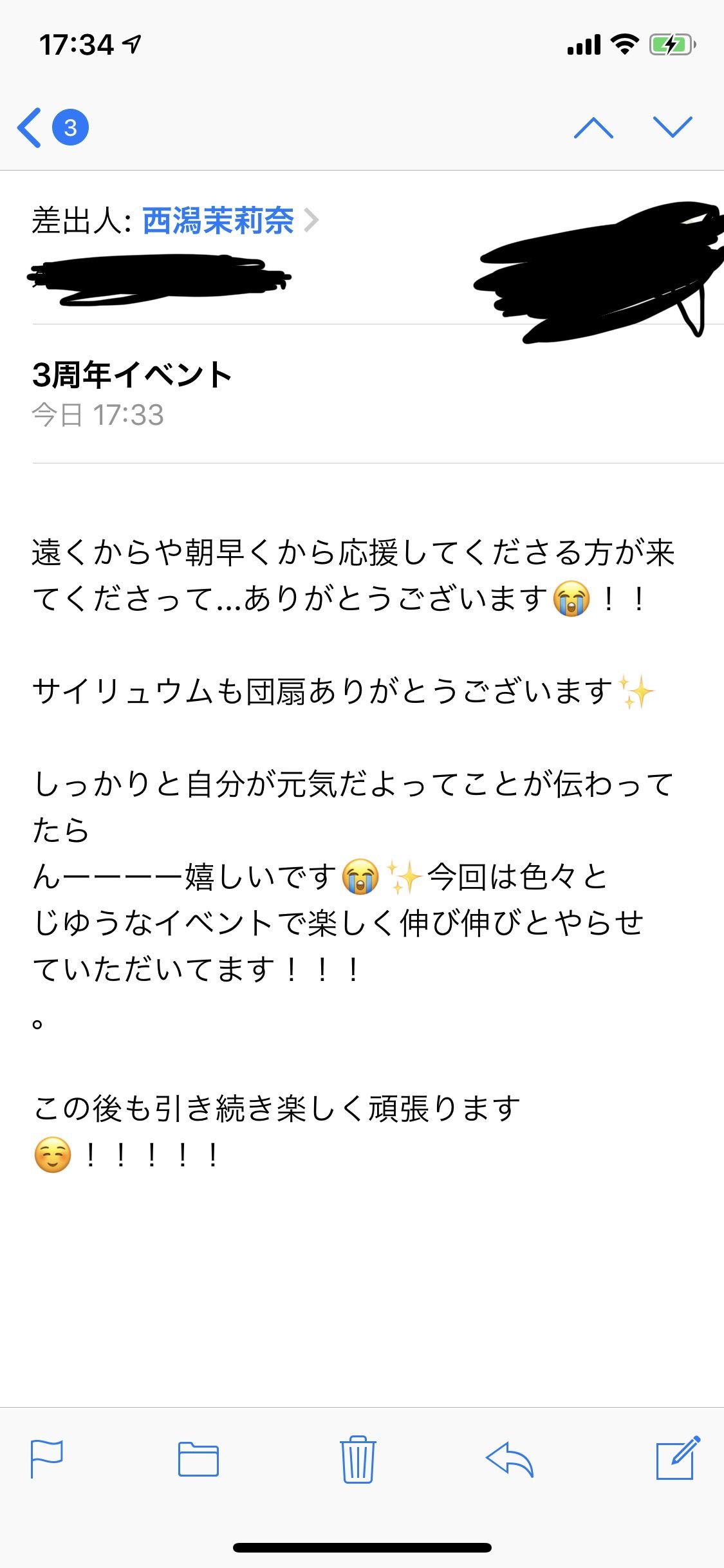Move message to a folder
The image size is (724, 1568).
coord(198,1459)
